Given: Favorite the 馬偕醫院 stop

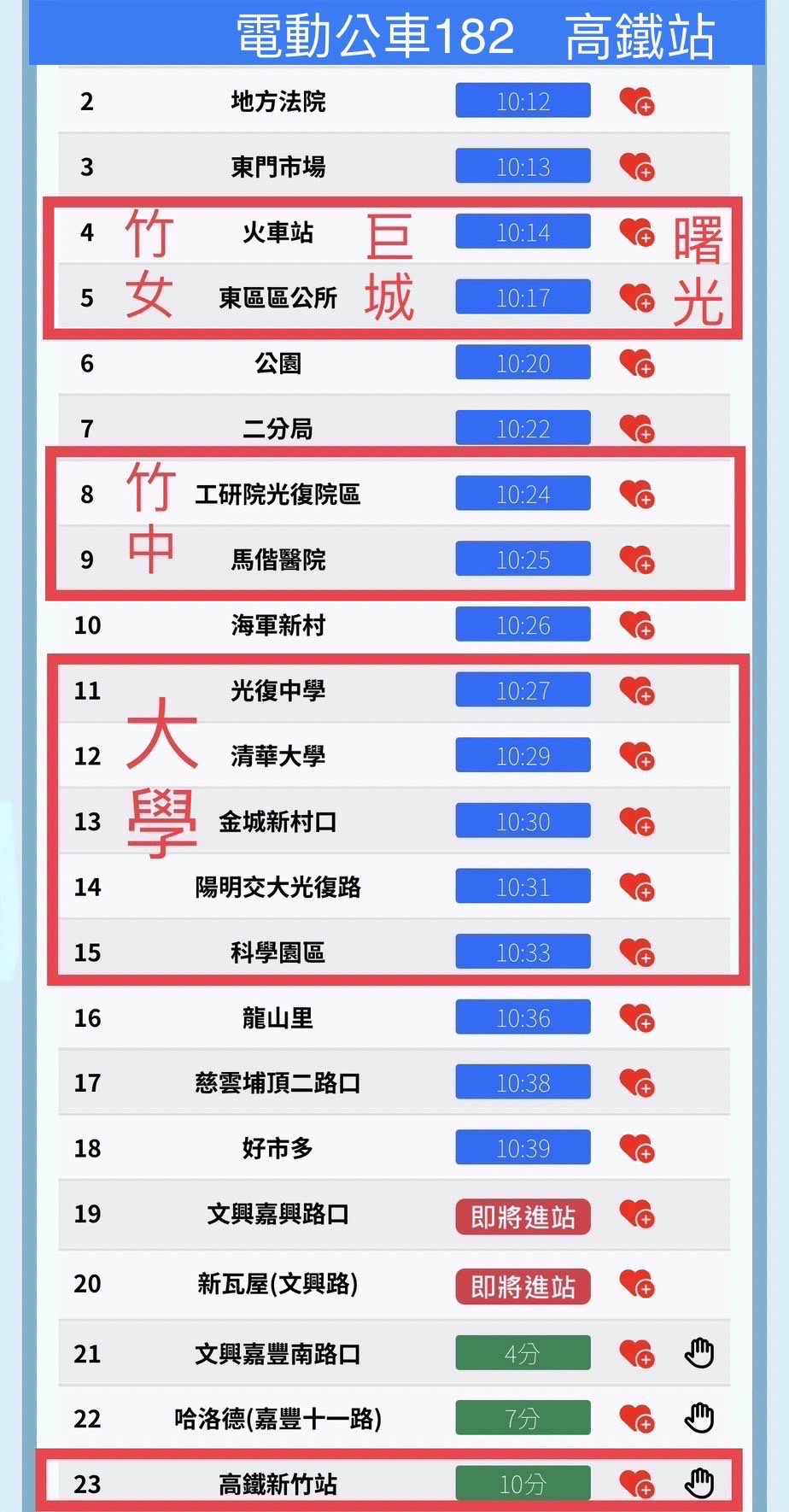Looking at the screenshot, I should click(x=636, y=560).
